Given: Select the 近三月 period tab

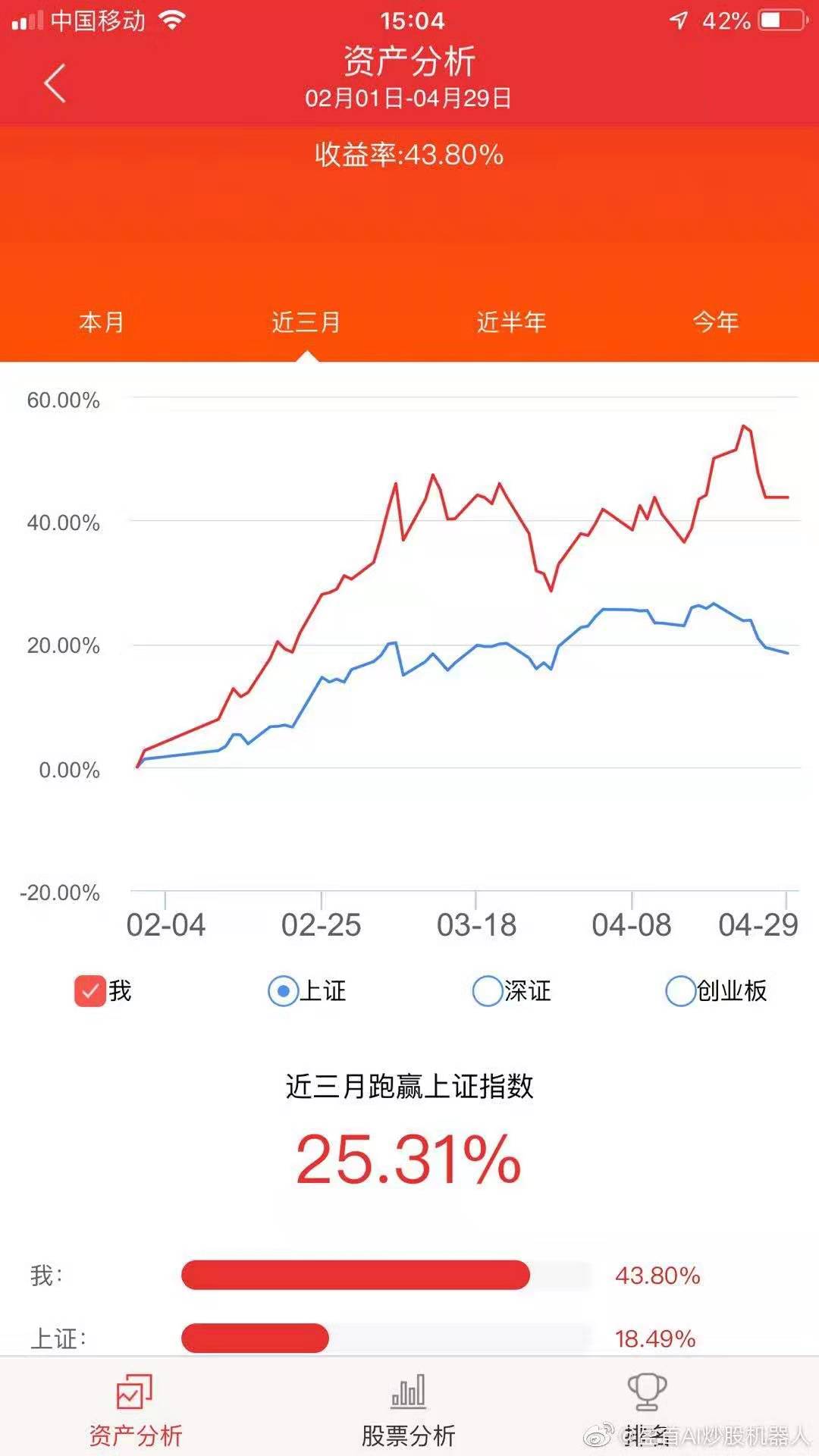Looking at the screenshot, I should click(x=306, y=322).
